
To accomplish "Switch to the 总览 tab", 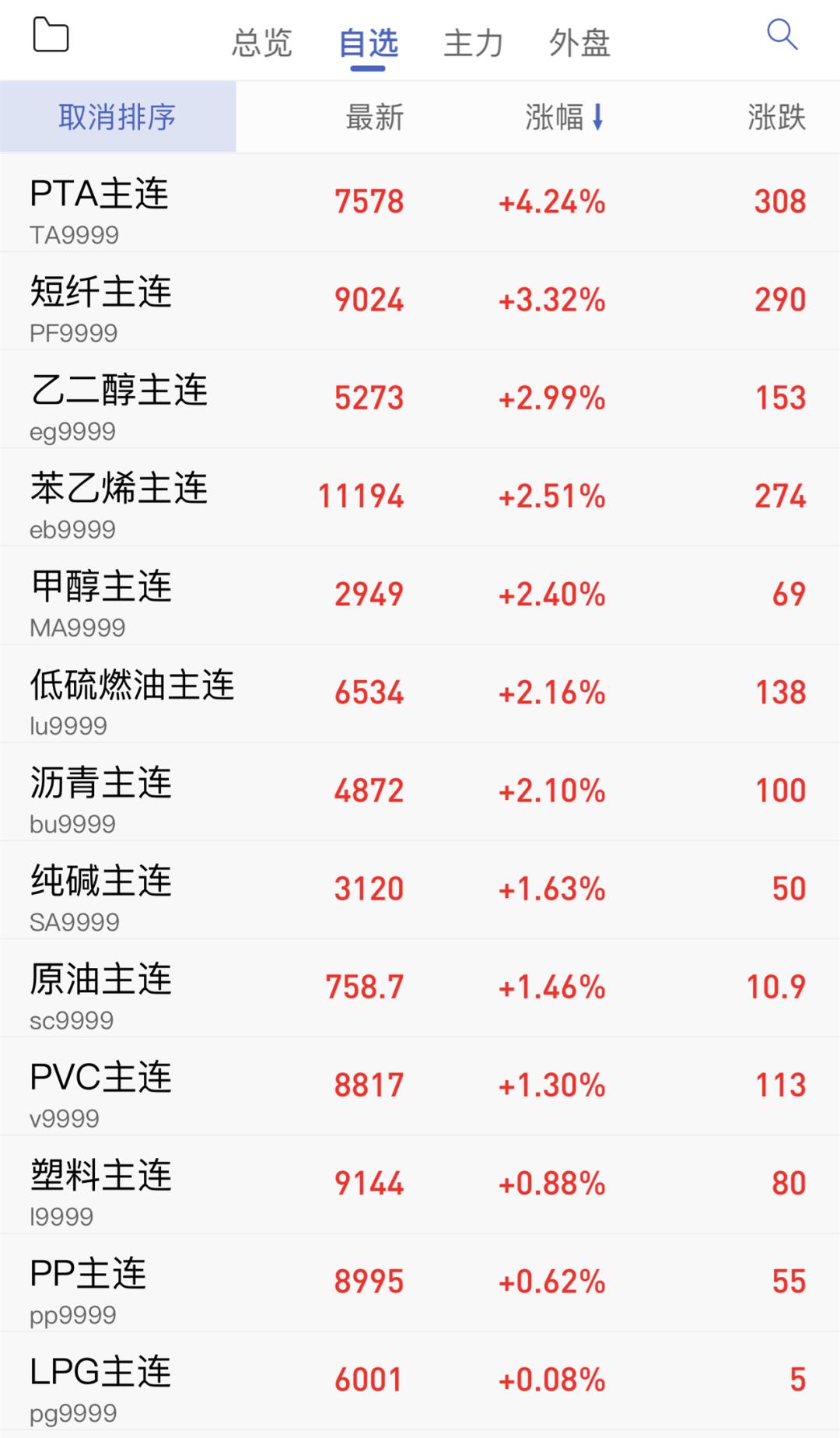I will pos(263,44).
